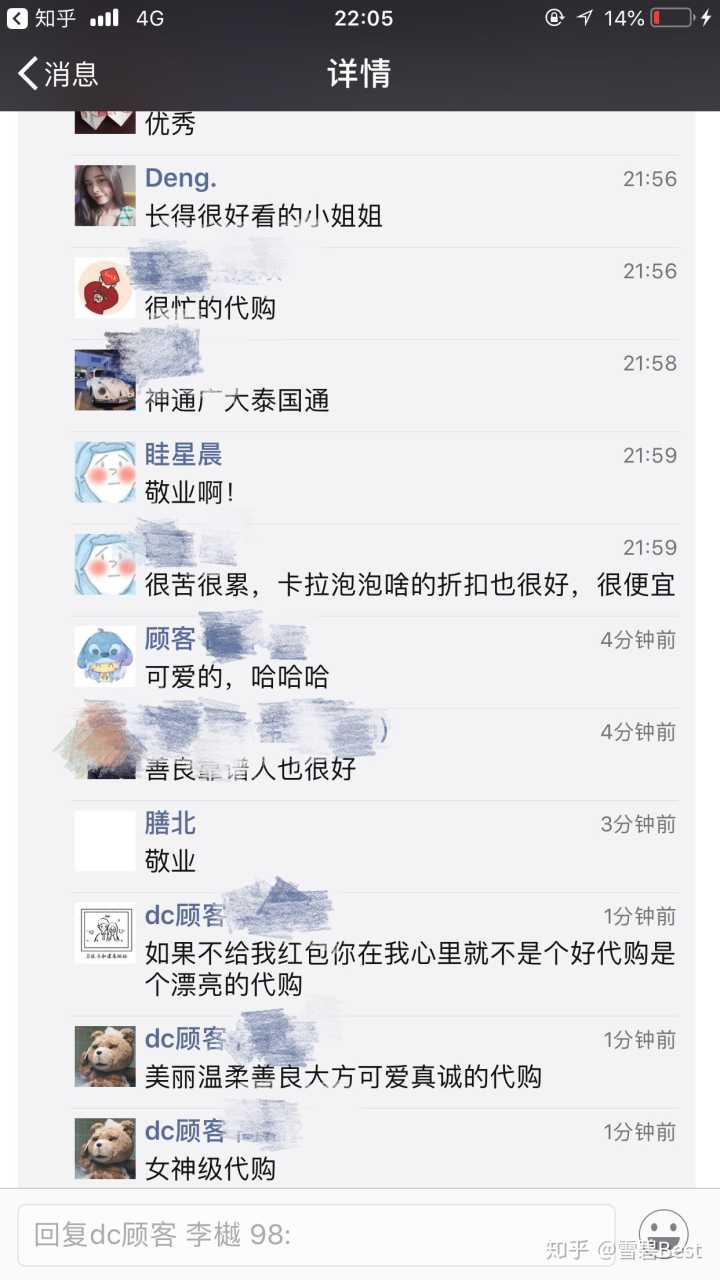
Task: Select the comment 神通广大泰国通
Action: pyautogui.click(x=237, y=401)
